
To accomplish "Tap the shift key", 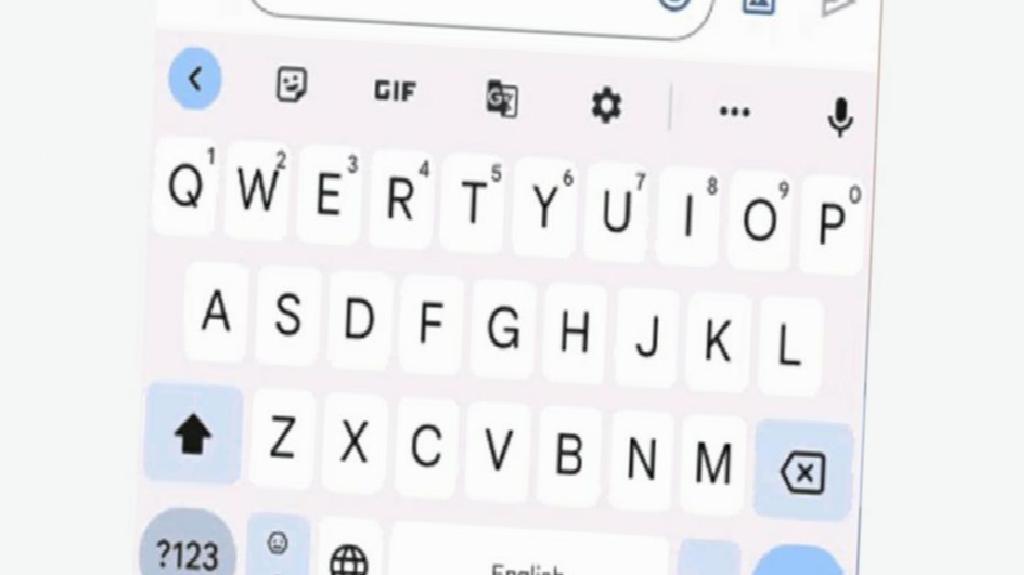I will (193, 435).
